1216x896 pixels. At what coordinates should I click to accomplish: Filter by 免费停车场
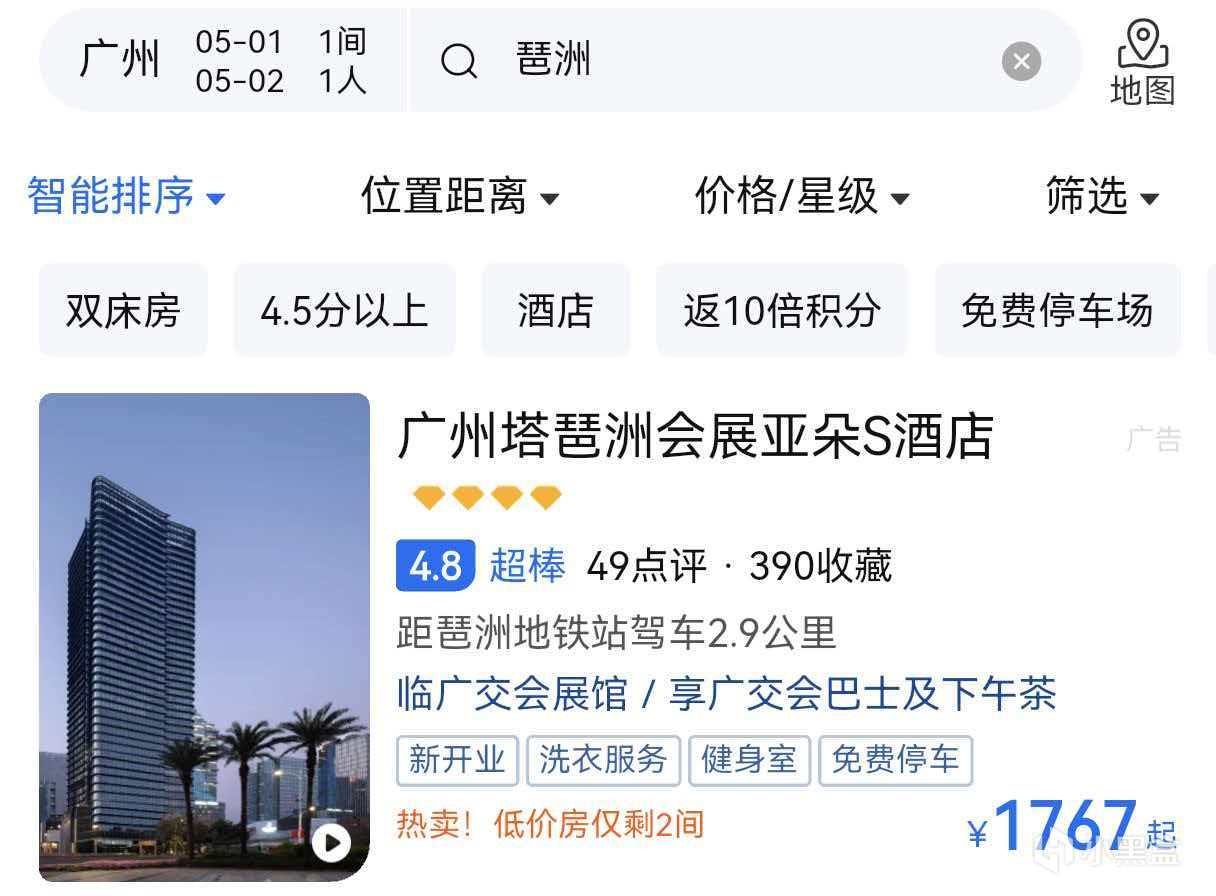(x=1056, y=311)
